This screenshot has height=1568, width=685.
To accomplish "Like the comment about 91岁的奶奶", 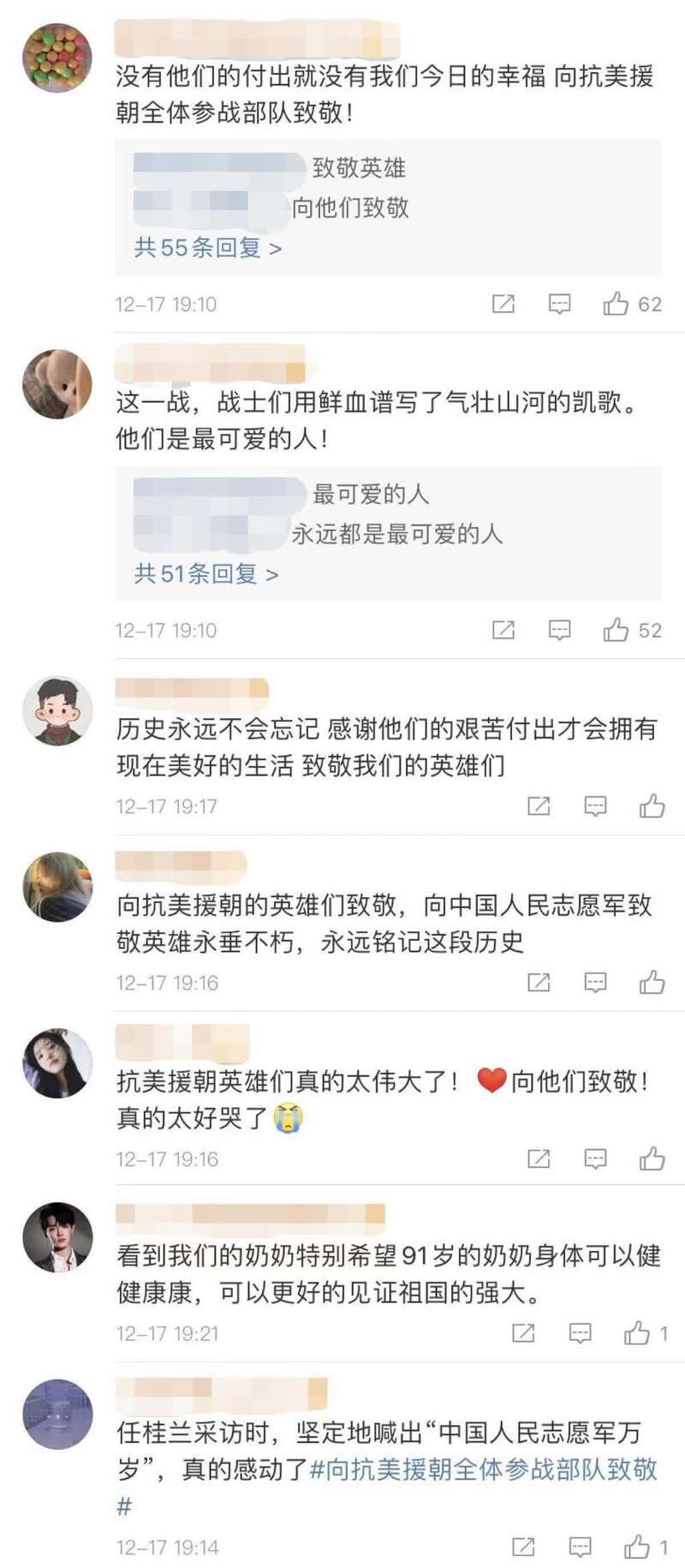I will pos(636,1332).
